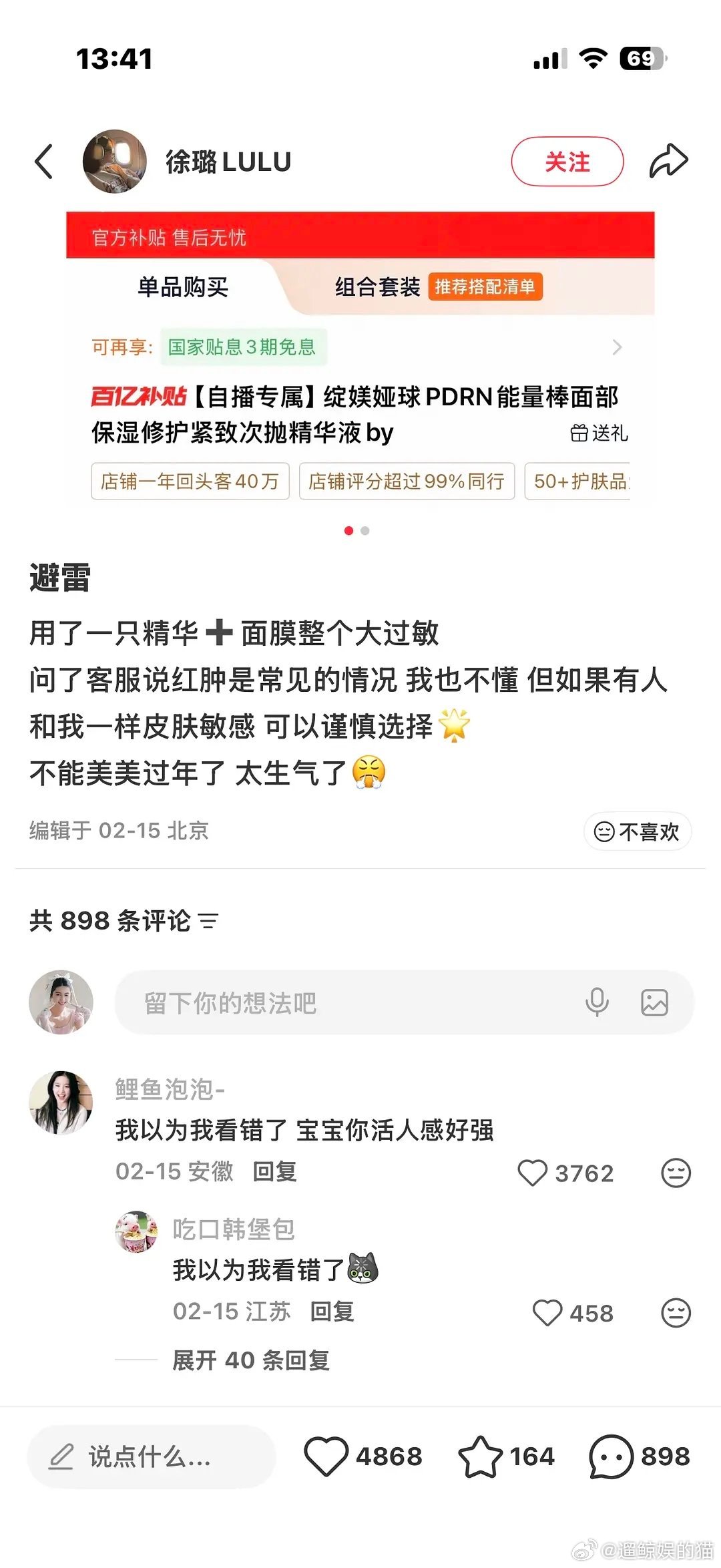
Task: Tap the microphone icon in comment field
Action: (x=598, y=1002)
